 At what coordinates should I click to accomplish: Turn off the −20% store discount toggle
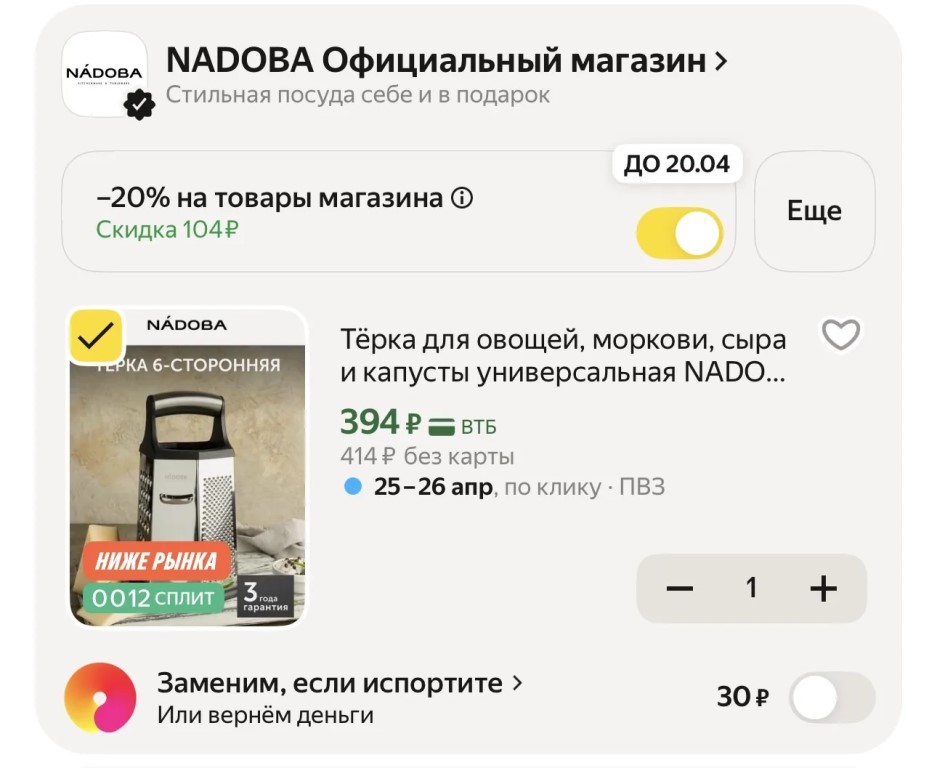(679, 234)
